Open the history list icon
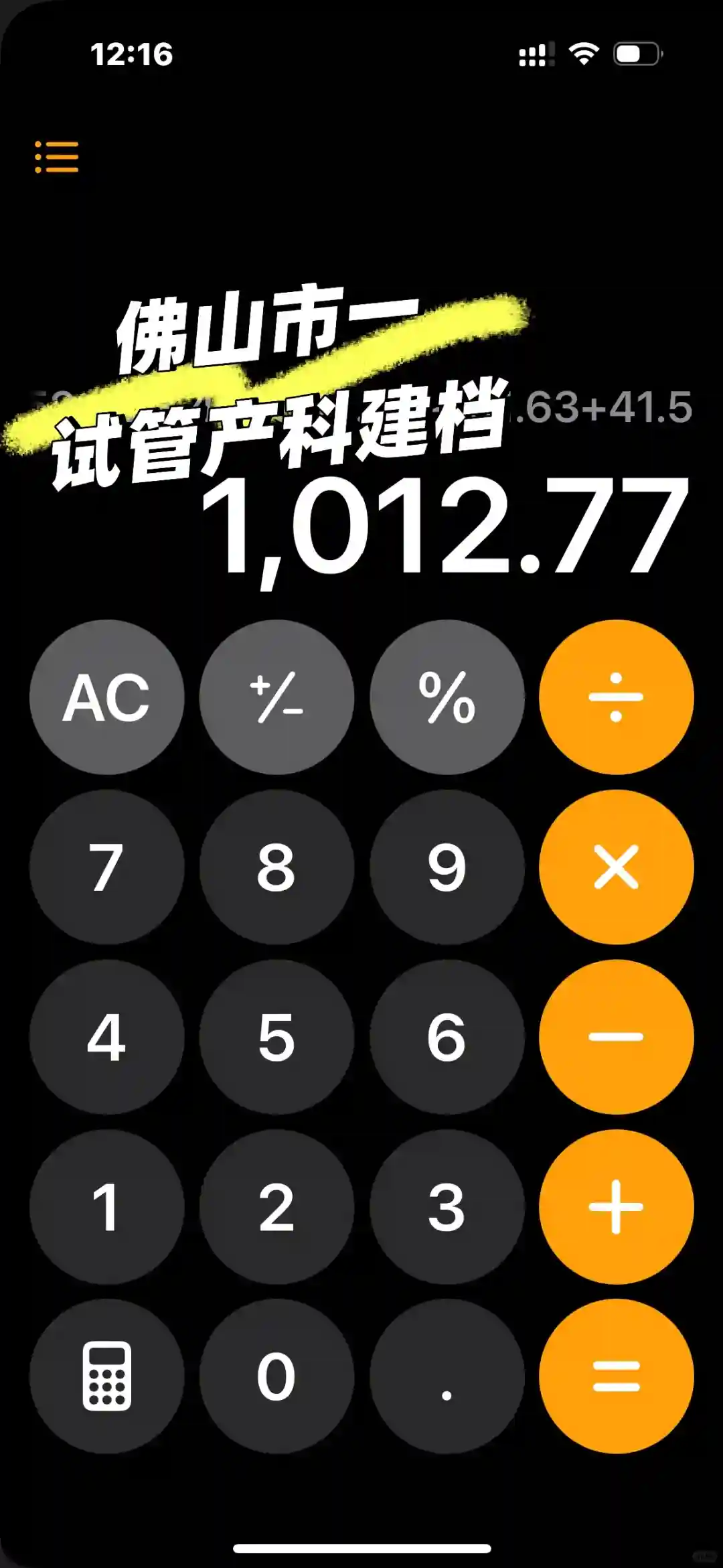The image size is (723, 1568). click(57, 157)
